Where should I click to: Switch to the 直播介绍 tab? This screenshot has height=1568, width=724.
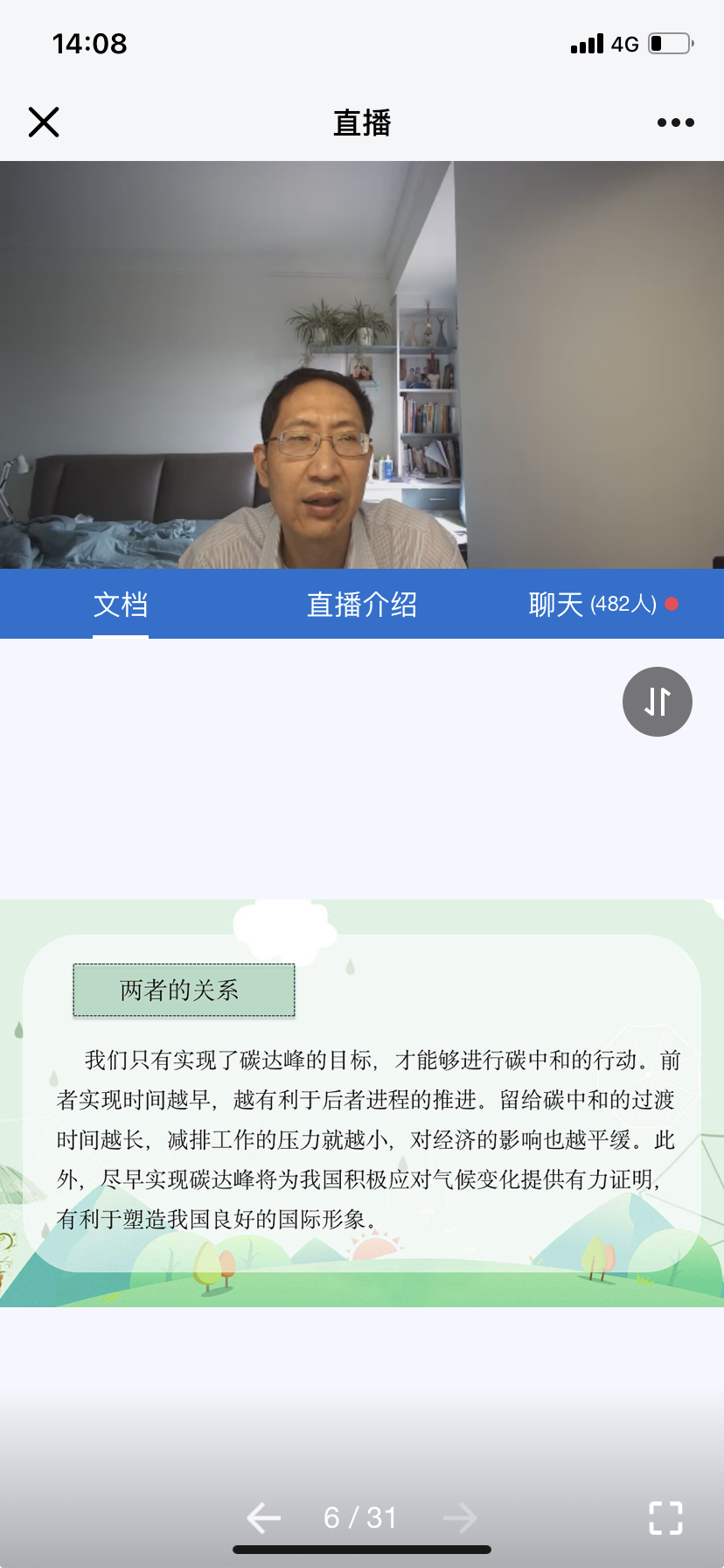click(x=362, y=605)
